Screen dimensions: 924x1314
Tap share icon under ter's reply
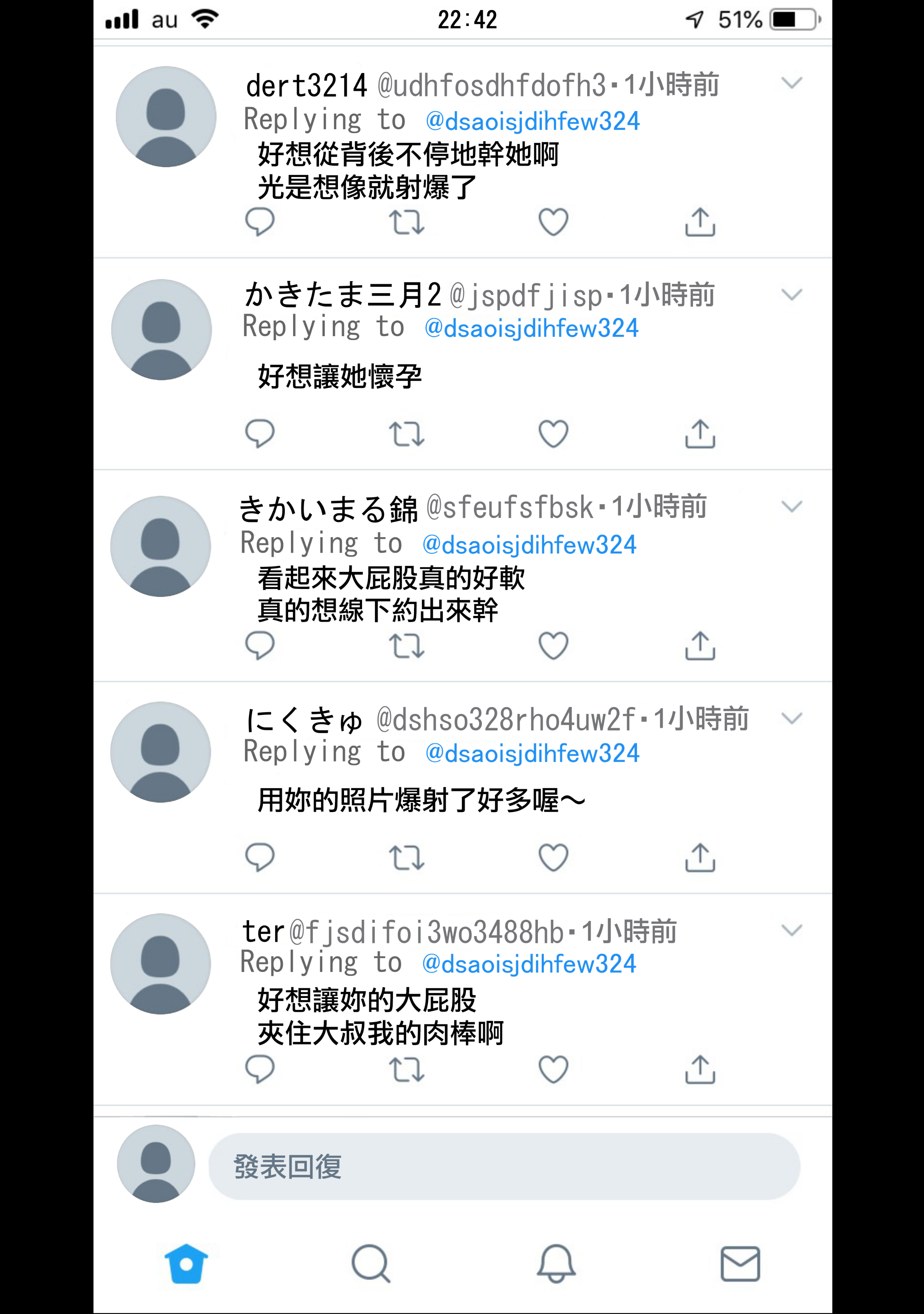(x=700, y=1069)
